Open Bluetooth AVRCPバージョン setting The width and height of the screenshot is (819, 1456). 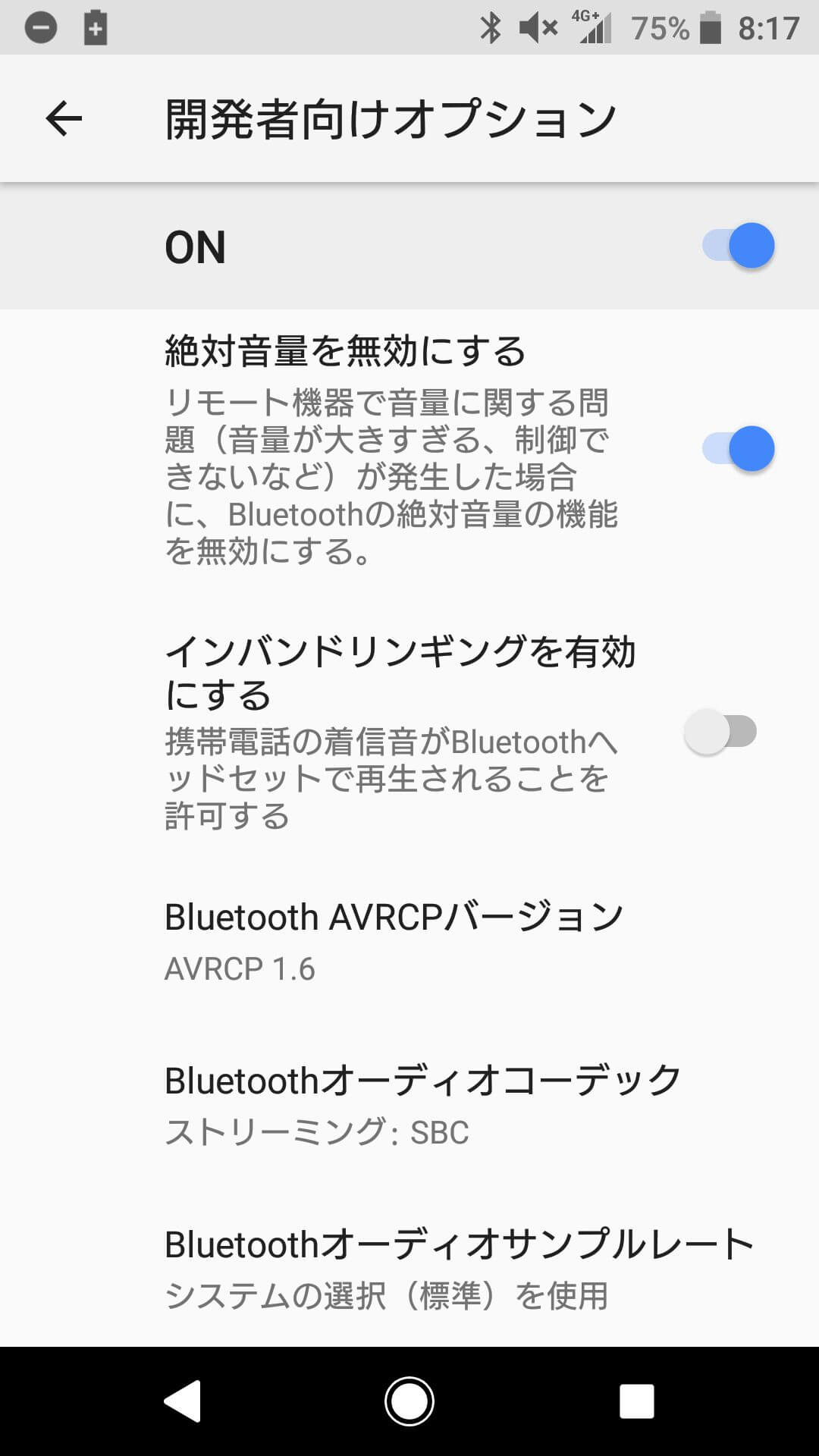(x=394, y=940)
